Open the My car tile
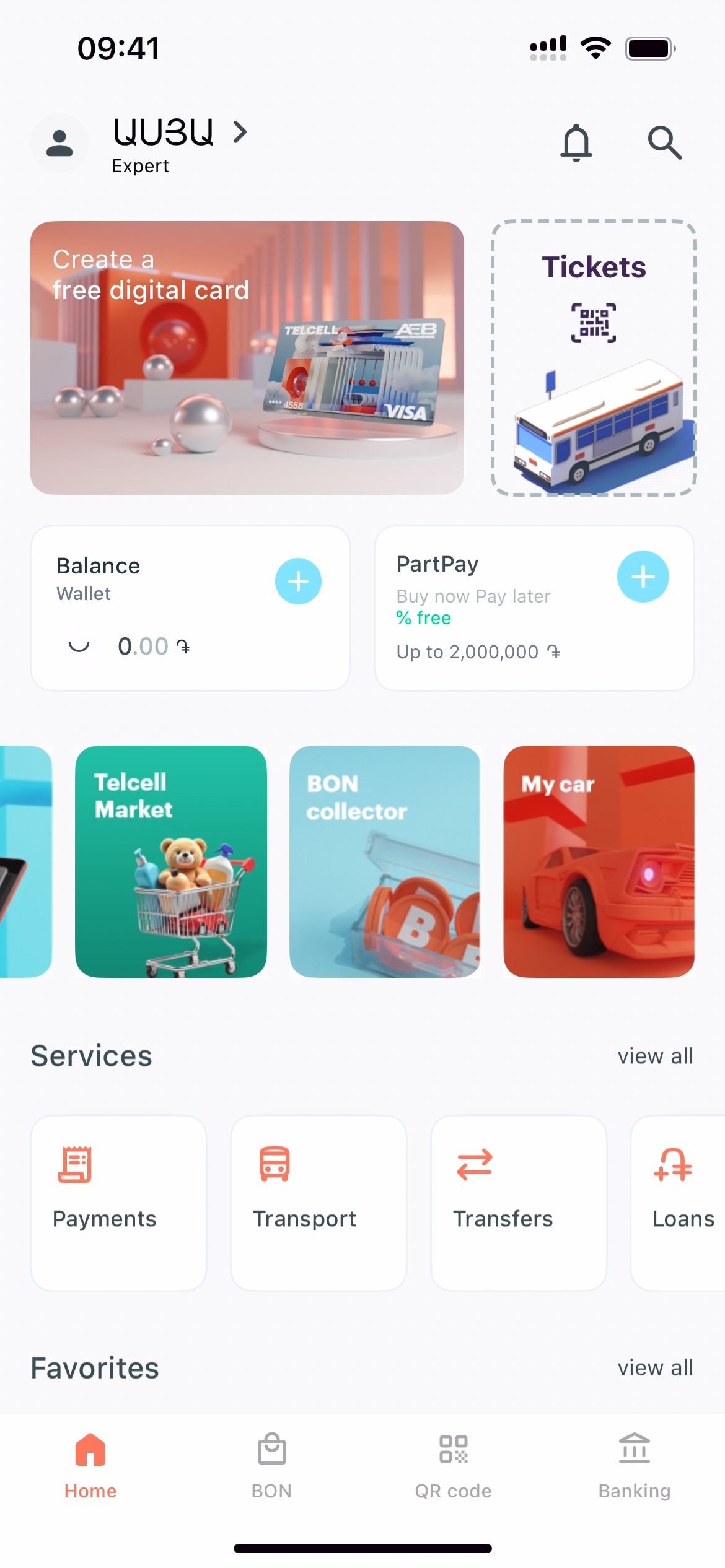 599,861
